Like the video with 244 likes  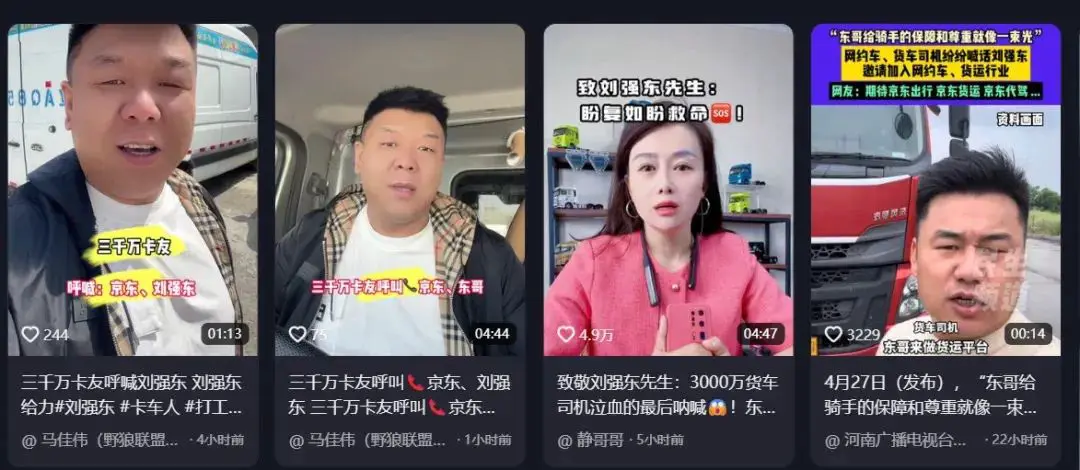(x=31, y=334)
